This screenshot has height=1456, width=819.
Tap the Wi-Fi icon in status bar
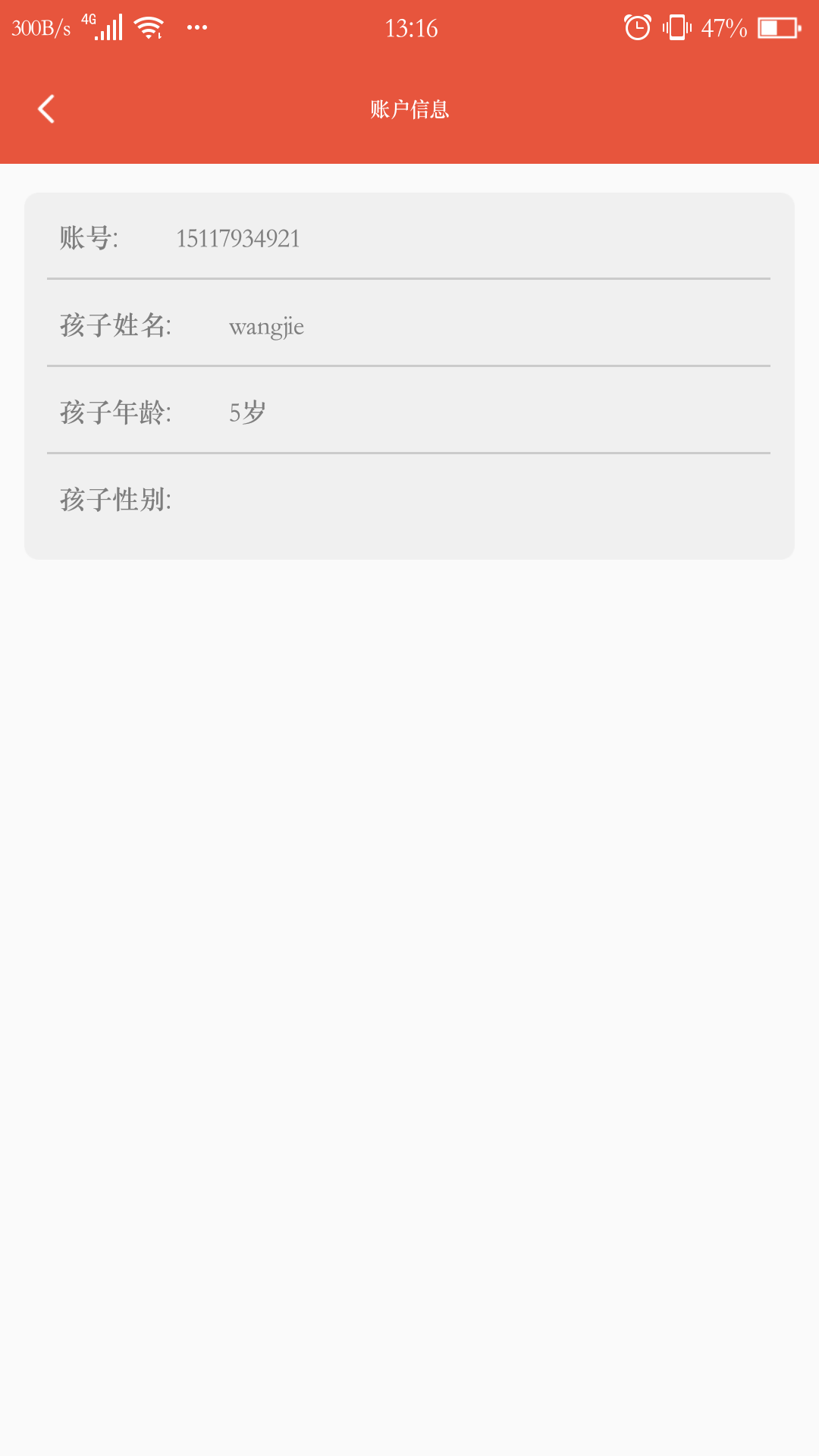(x=147, y=27)
